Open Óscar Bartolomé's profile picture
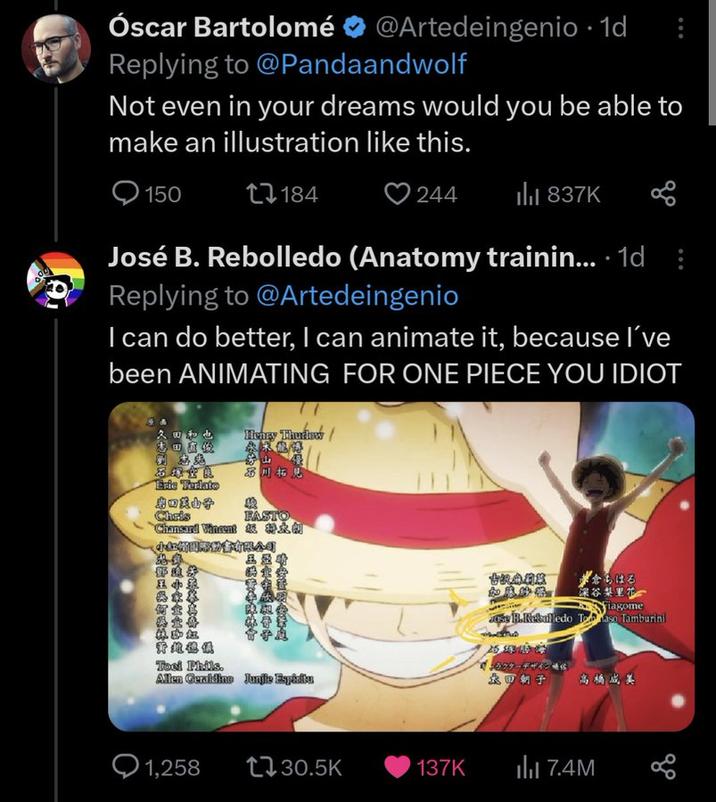 55,48
